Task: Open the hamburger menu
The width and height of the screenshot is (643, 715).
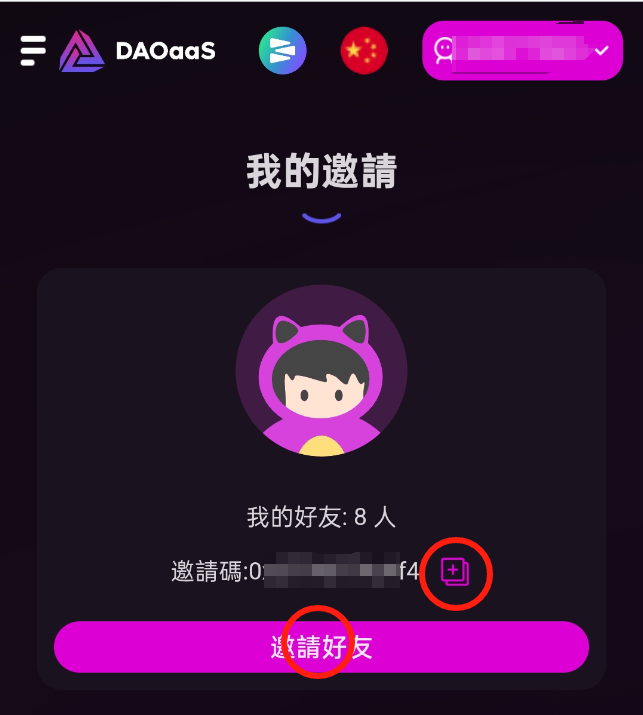Action: coord(33,50)
